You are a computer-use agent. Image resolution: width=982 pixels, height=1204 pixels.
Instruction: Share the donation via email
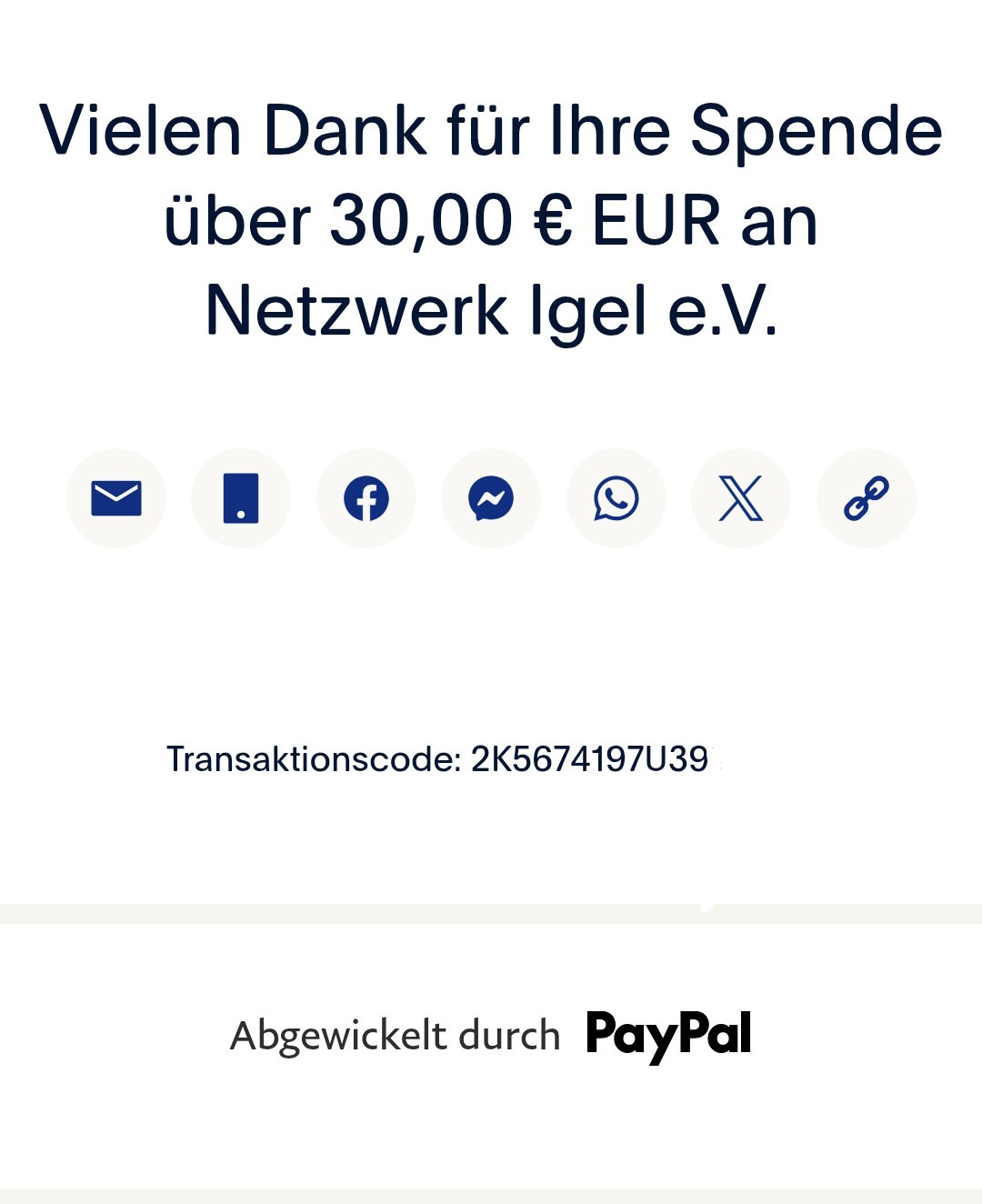point(116,498)
